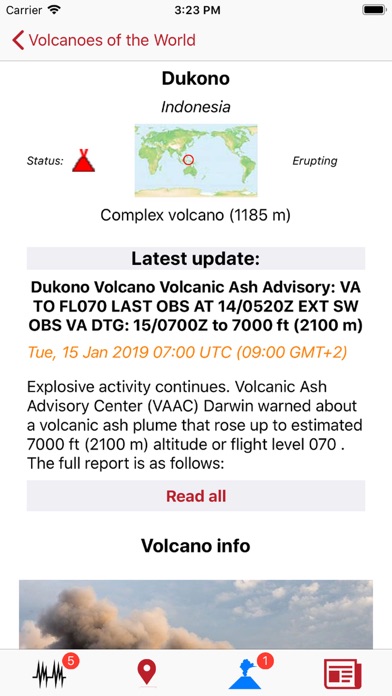Open the news tab
This screenshot has width=392, height=696.
pos(343,674)
